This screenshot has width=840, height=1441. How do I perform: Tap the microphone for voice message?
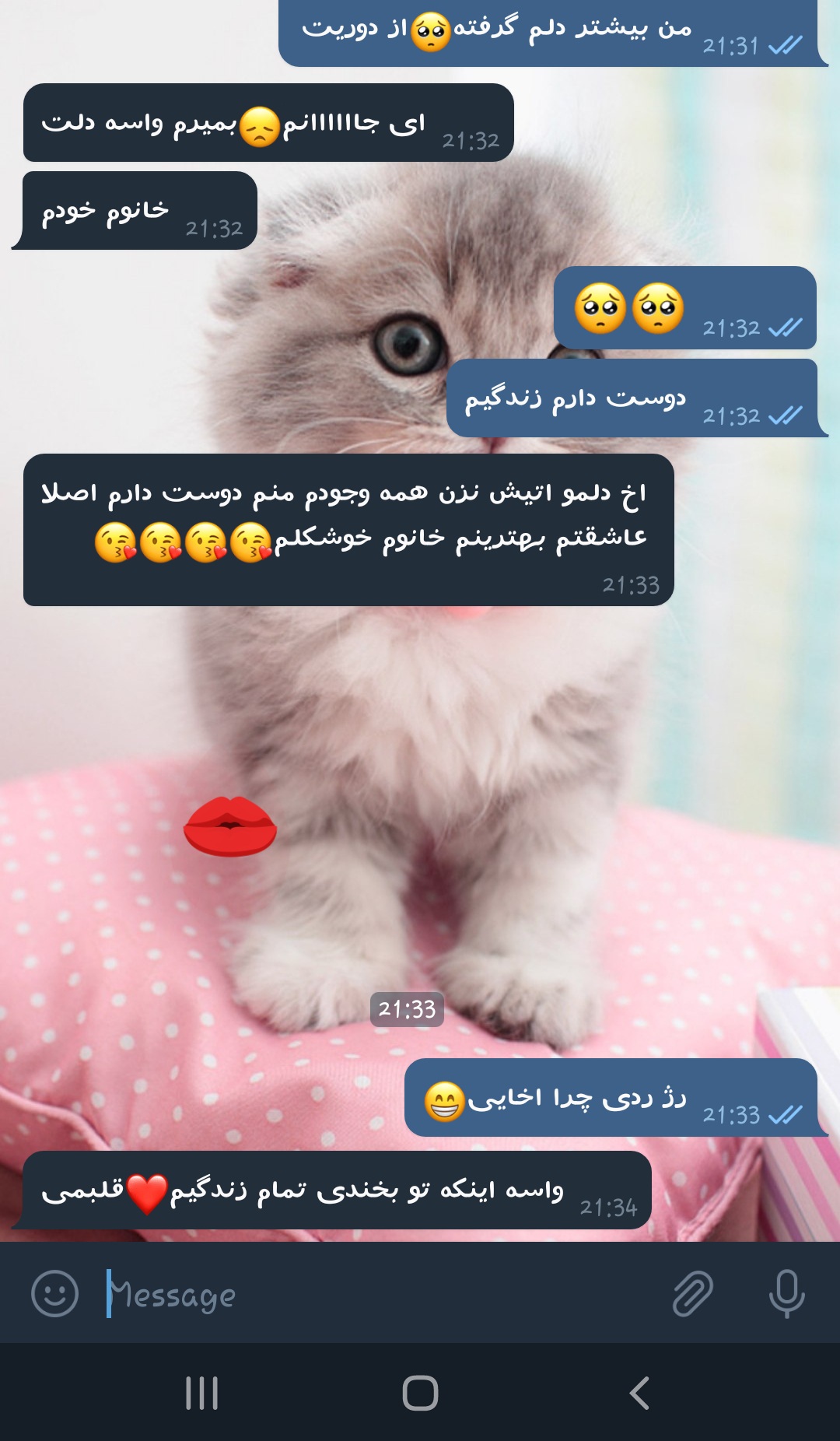coord(786,1294)
